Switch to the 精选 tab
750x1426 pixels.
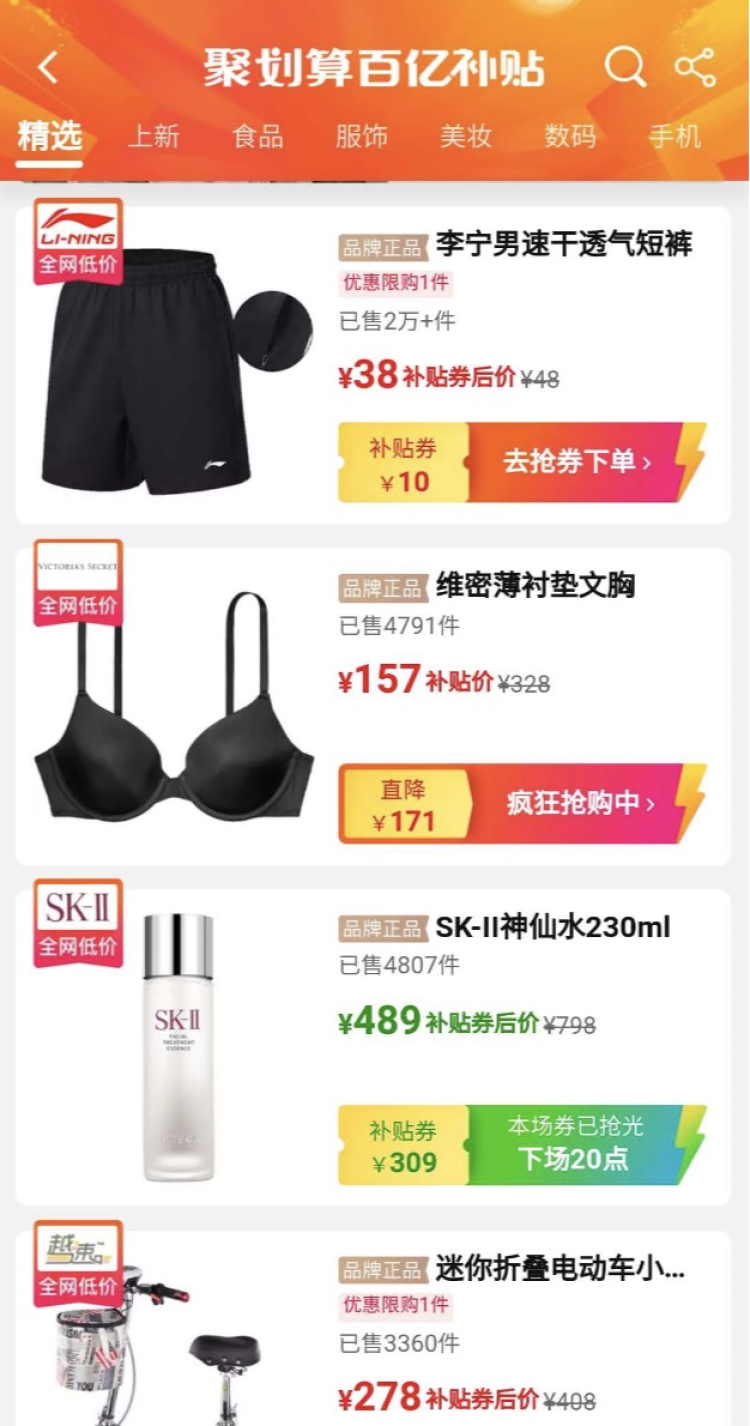[x=49, y=136]
